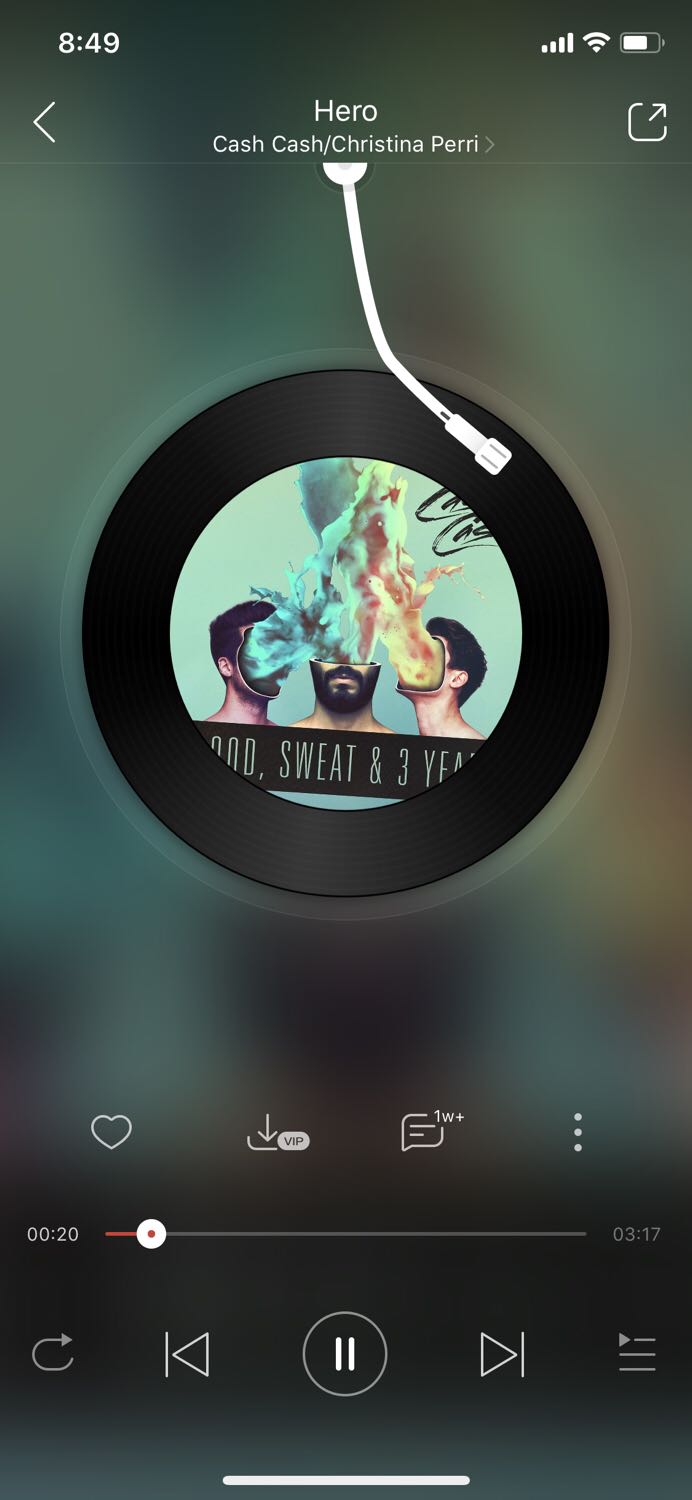This screenshot has height=1500, width=692.
Task: Open the current playlist queue
Action: (x=637, y=1353)
